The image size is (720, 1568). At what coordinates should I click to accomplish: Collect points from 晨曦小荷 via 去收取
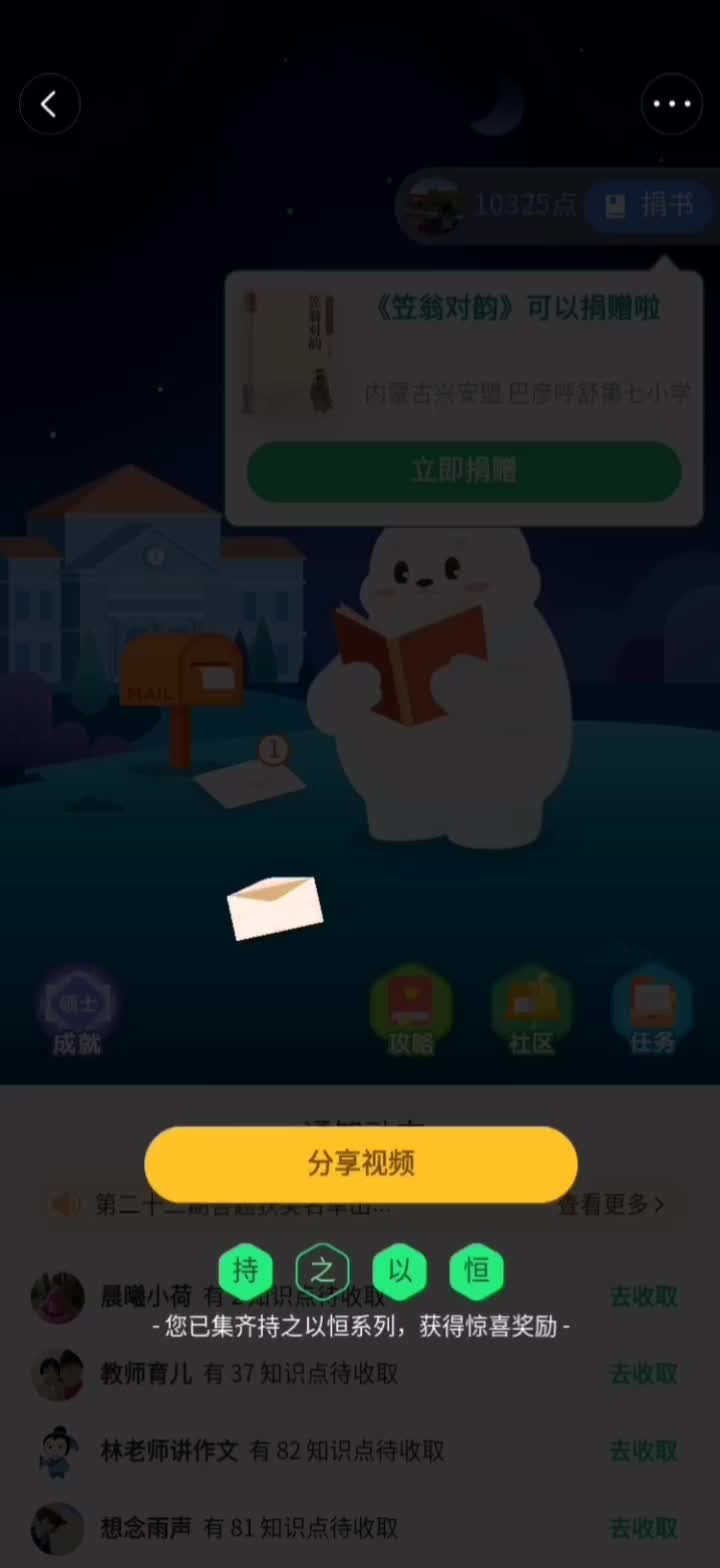click(644, 1297)
